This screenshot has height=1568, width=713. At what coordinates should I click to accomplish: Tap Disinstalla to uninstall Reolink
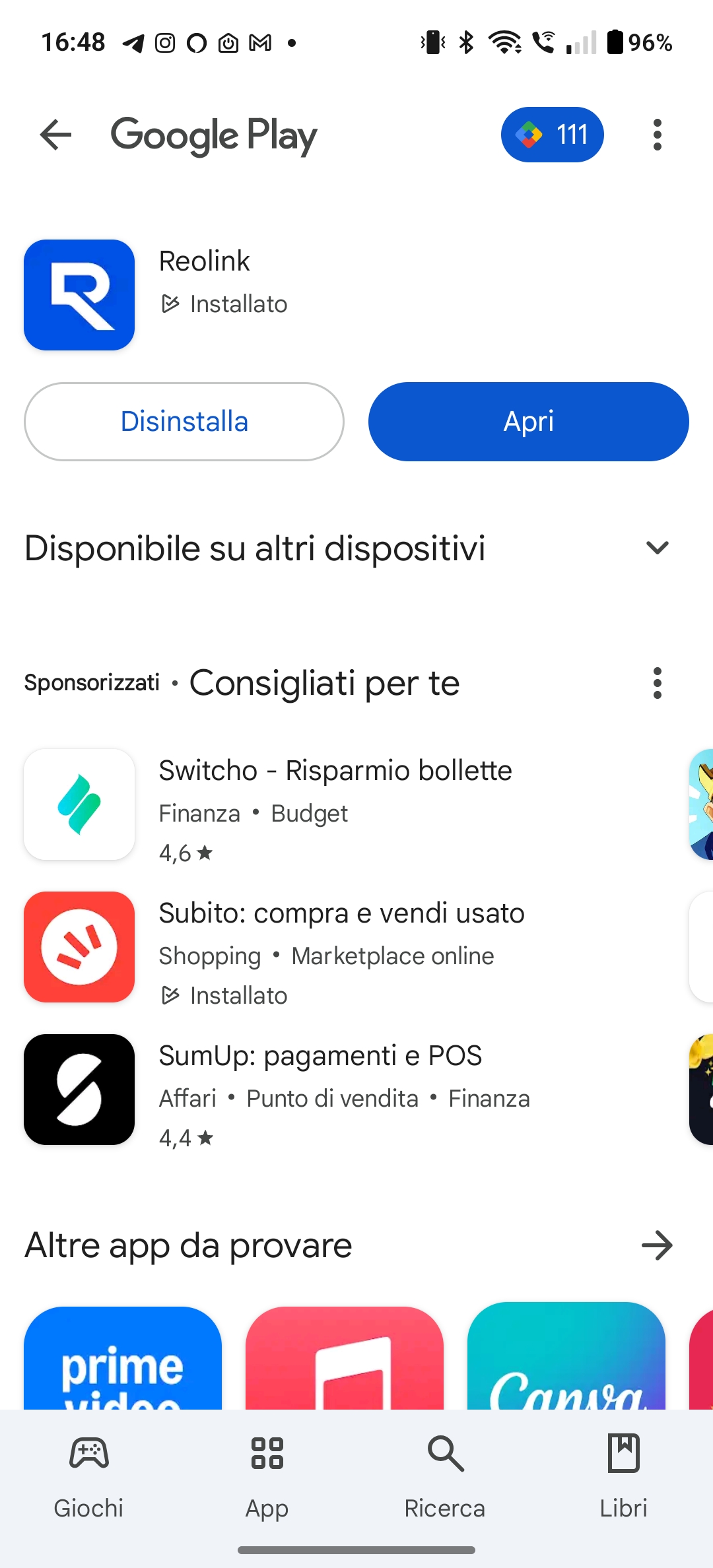click(184, 422)
